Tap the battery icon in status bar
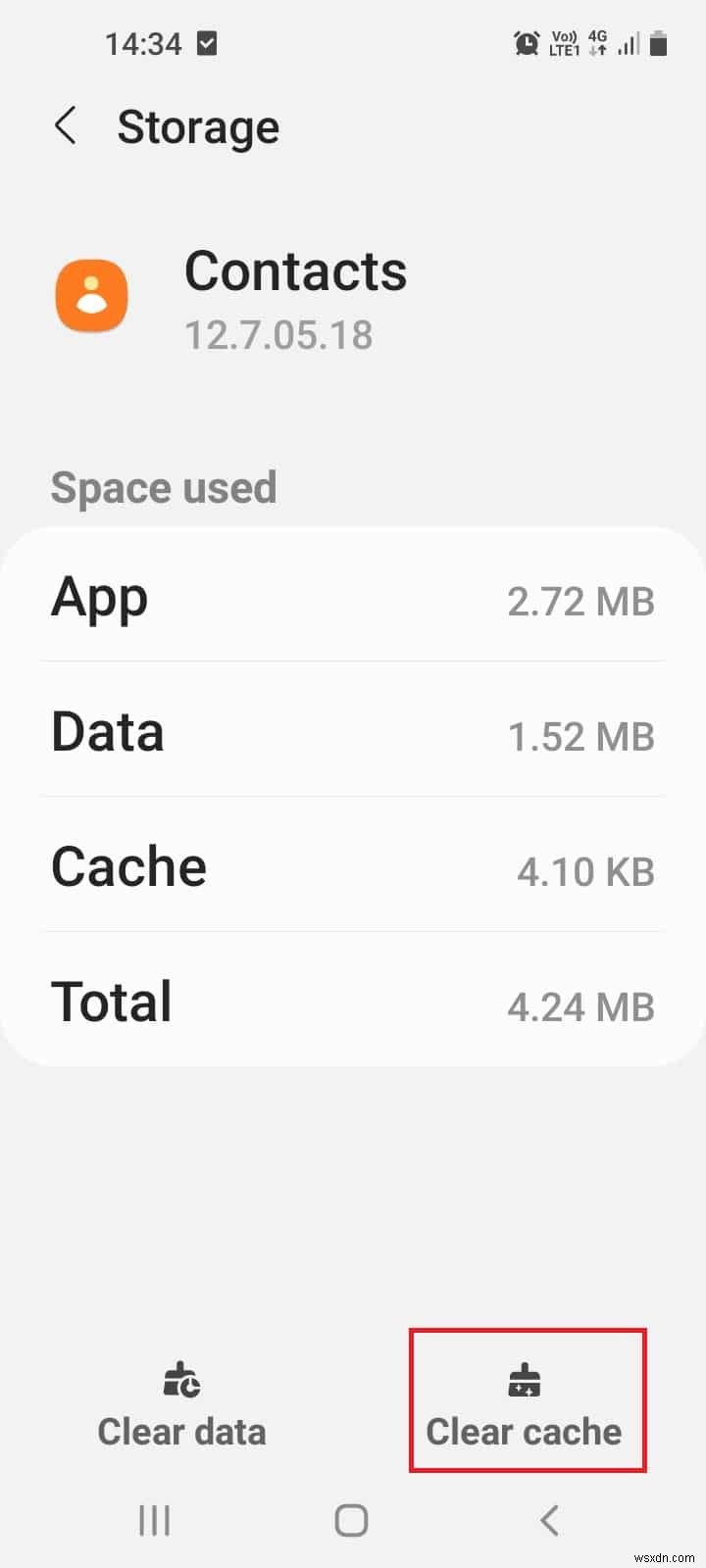Screen dimensions: 706x1568 (x=656, y=43)
